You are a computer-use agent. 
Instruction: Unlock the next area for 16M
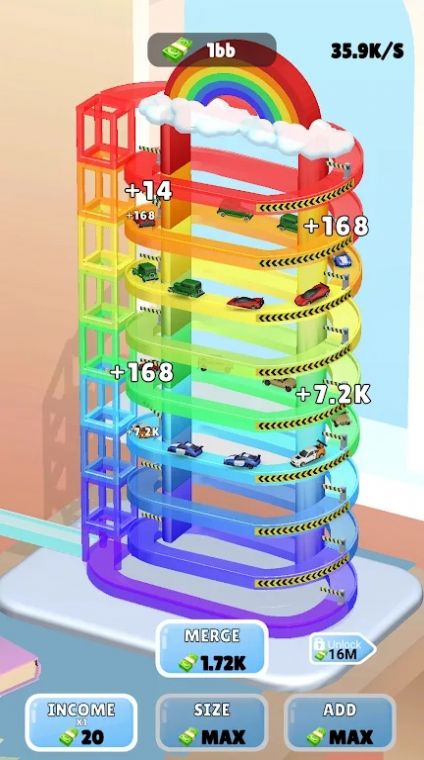tap(343, 649)
